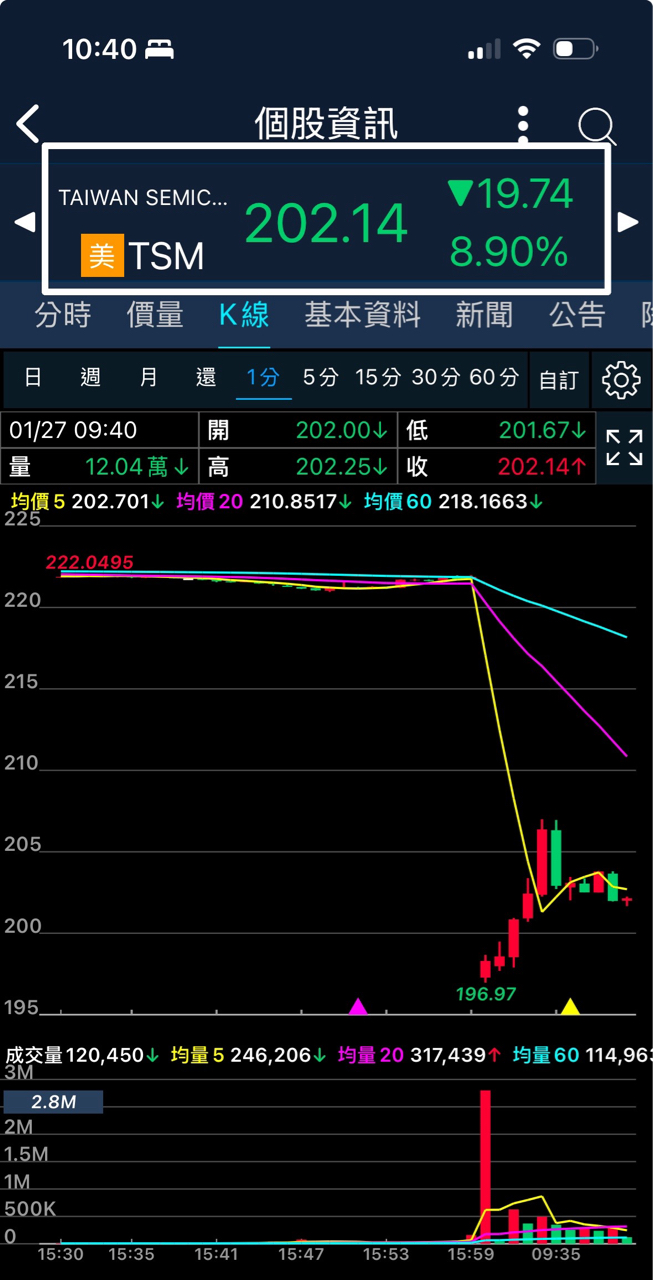Go to the next stock with right arrow
This screenshot has width=653, height=1280.
[x=628, y=222]
